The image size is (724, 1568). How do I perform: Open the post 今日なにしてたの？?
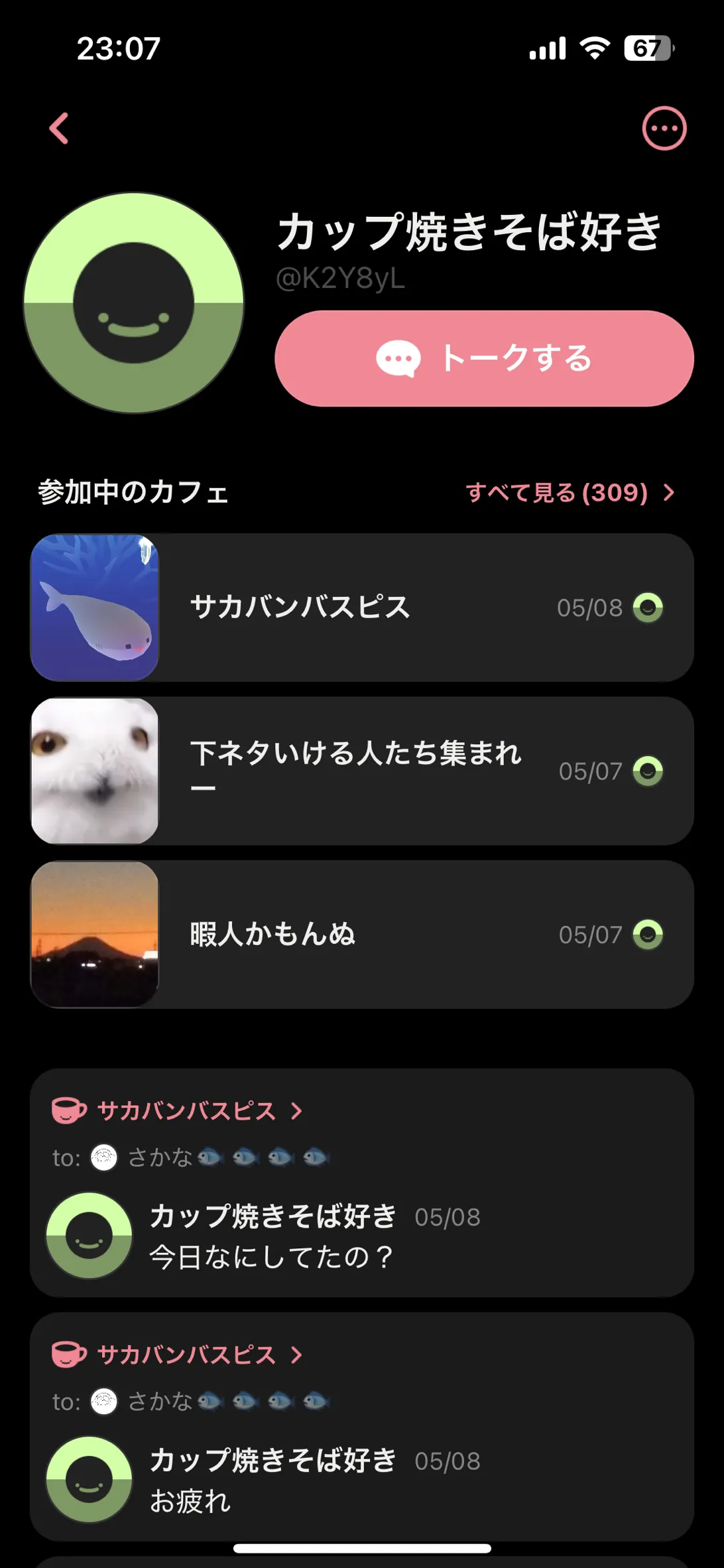pos(272,1257)
